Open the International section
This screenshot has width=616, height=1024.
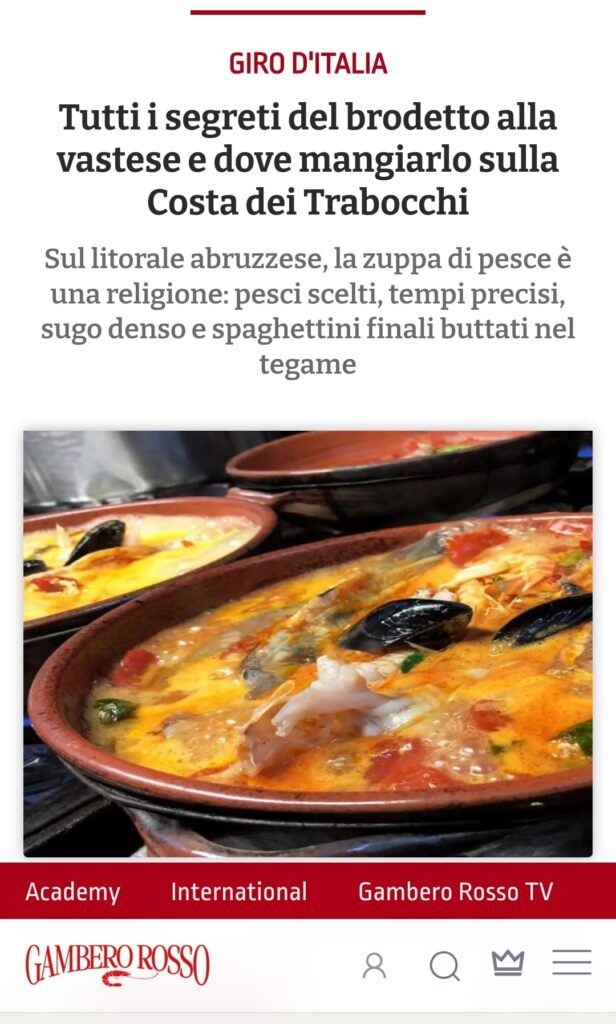click(x=239, y=891)
